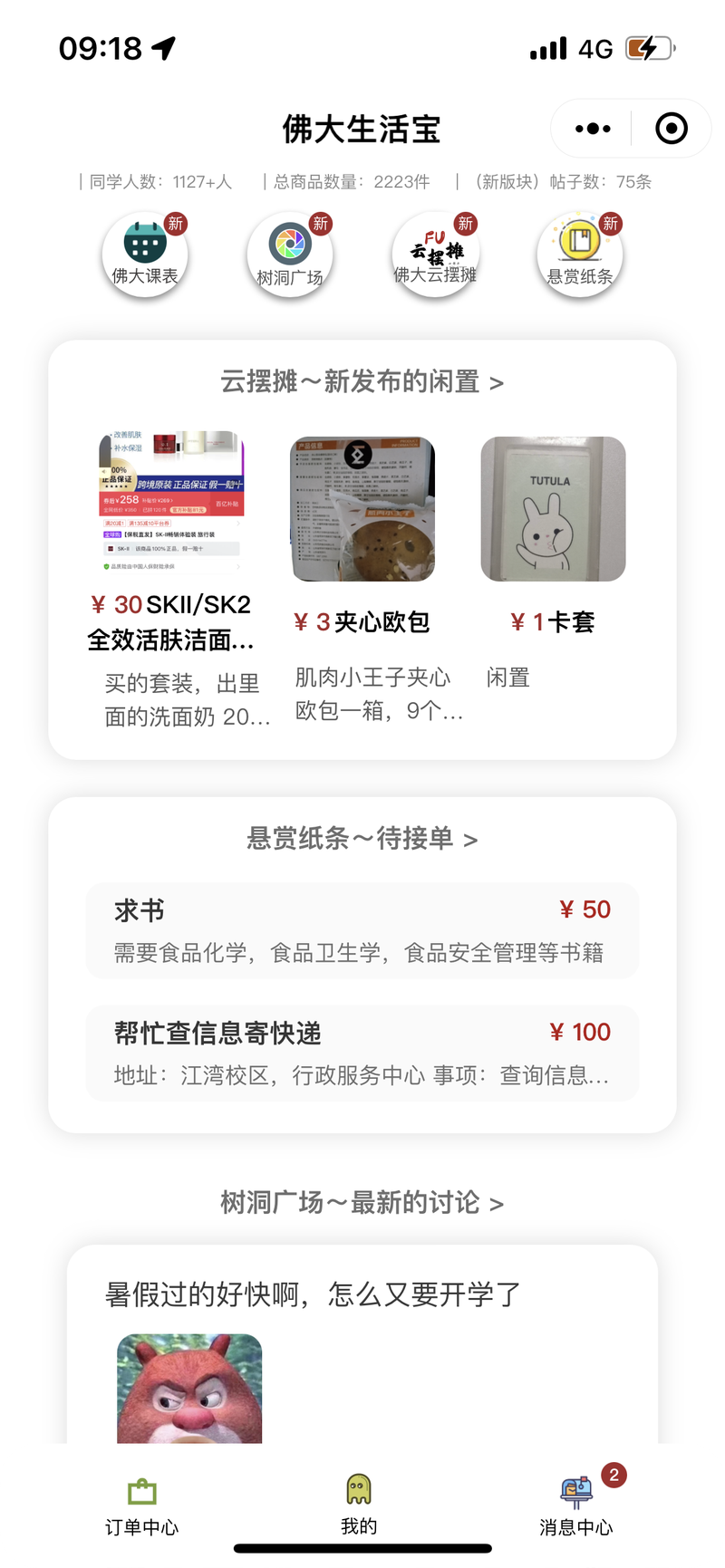This screenshot has width=725, height=1568.
Task: Open the 树洞广场 shortcut icon
Action: 290,255
